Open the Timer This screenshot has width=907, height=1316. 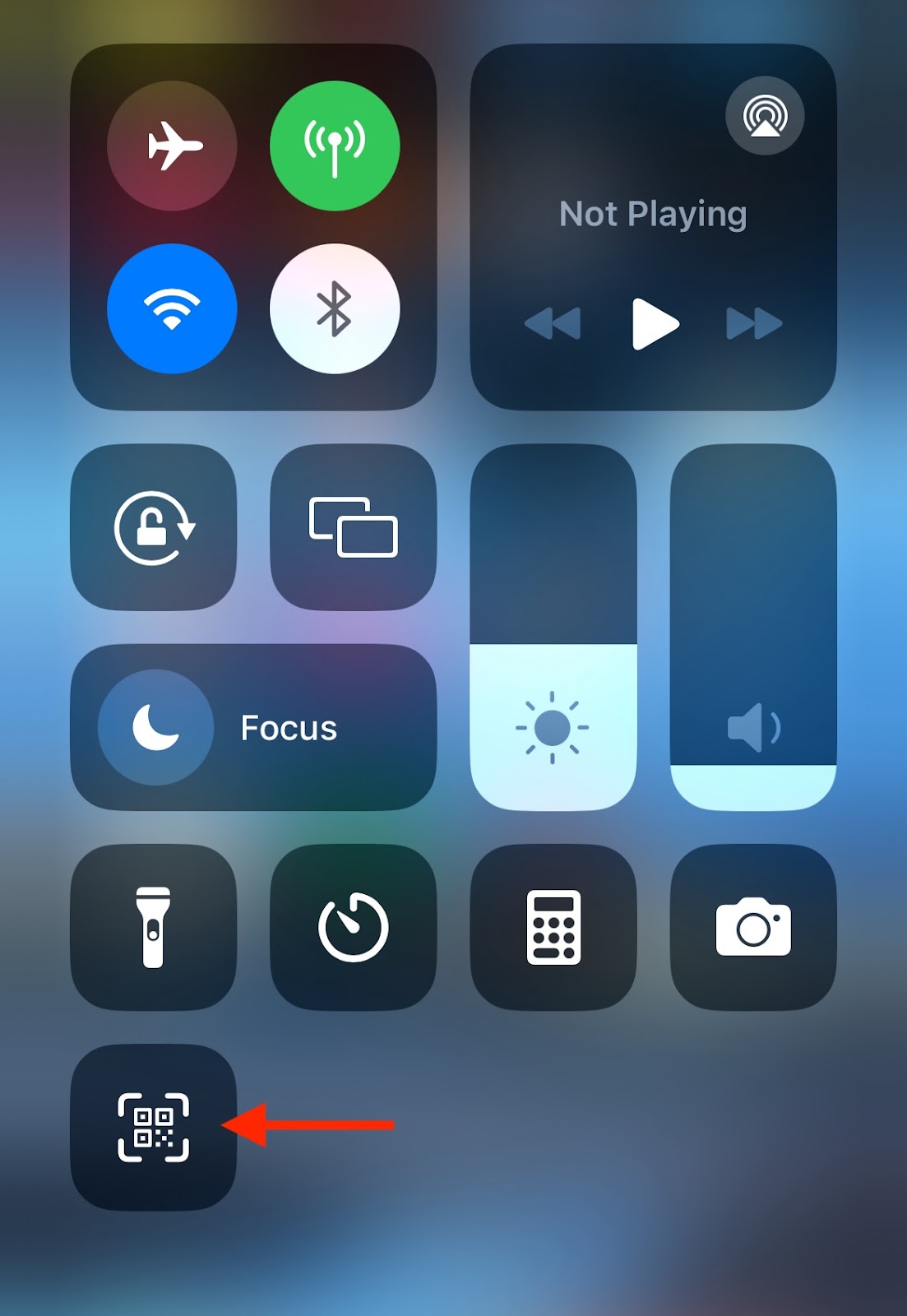click(354, 927)
